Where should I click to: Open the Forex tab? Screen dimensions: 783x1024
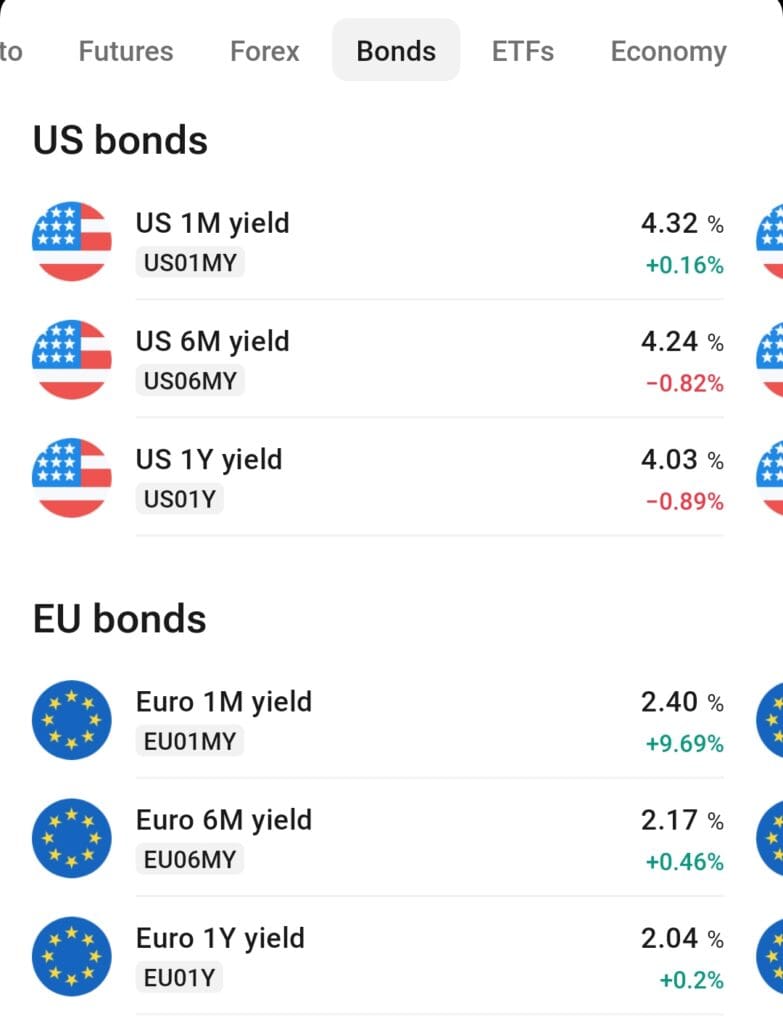[x=264, y=51]
